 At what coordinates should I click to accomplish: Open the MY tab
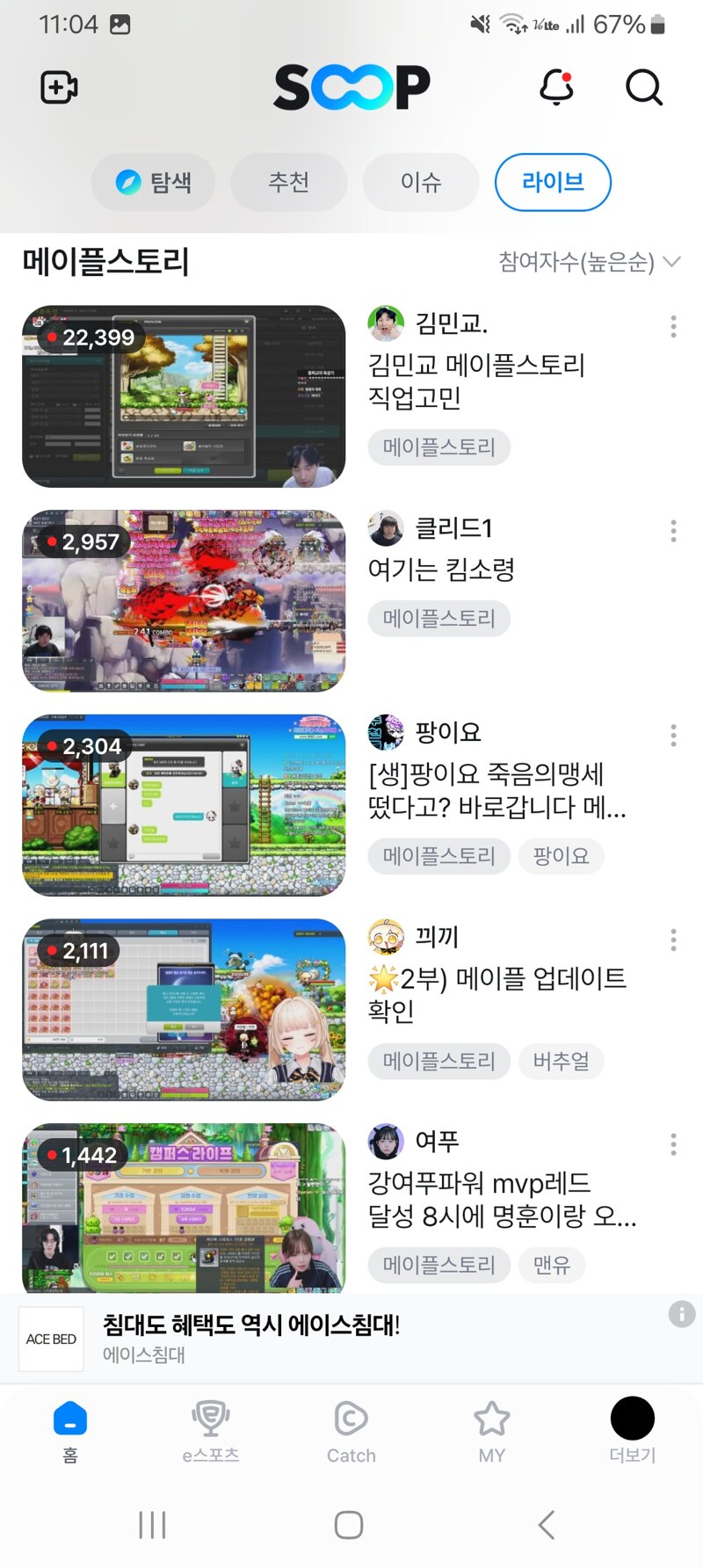pos(492,1430)
